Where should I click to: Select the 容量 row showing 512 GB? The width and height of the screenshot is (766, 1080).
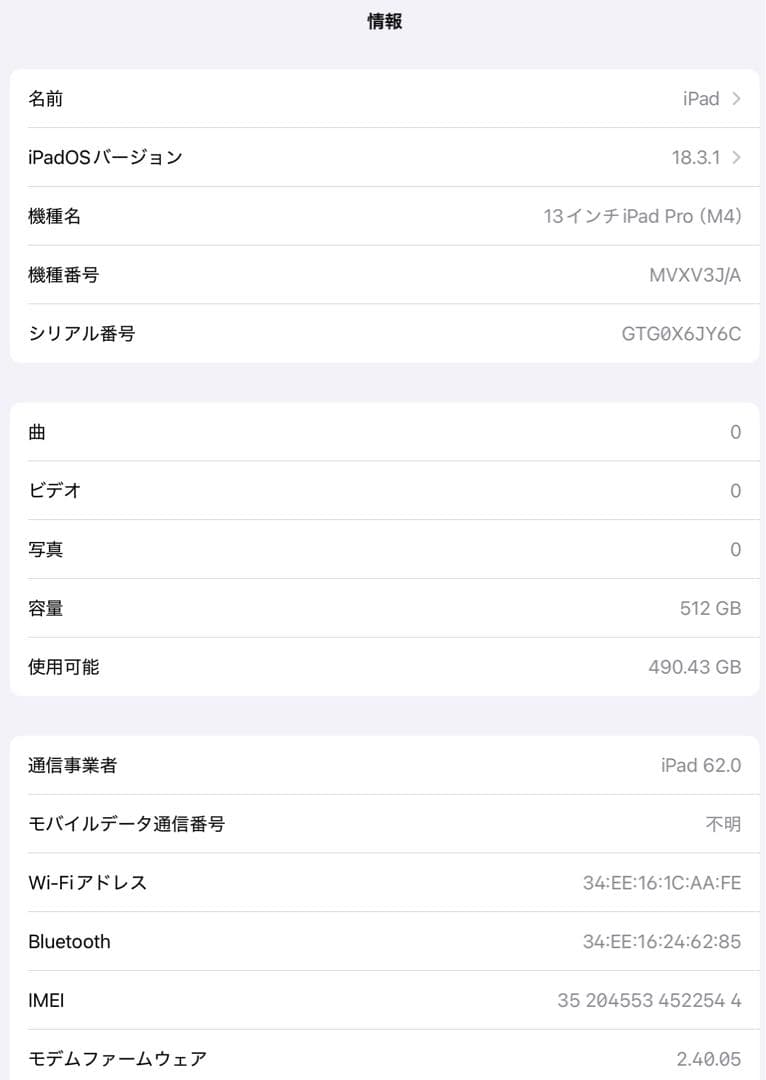point(383,608)
